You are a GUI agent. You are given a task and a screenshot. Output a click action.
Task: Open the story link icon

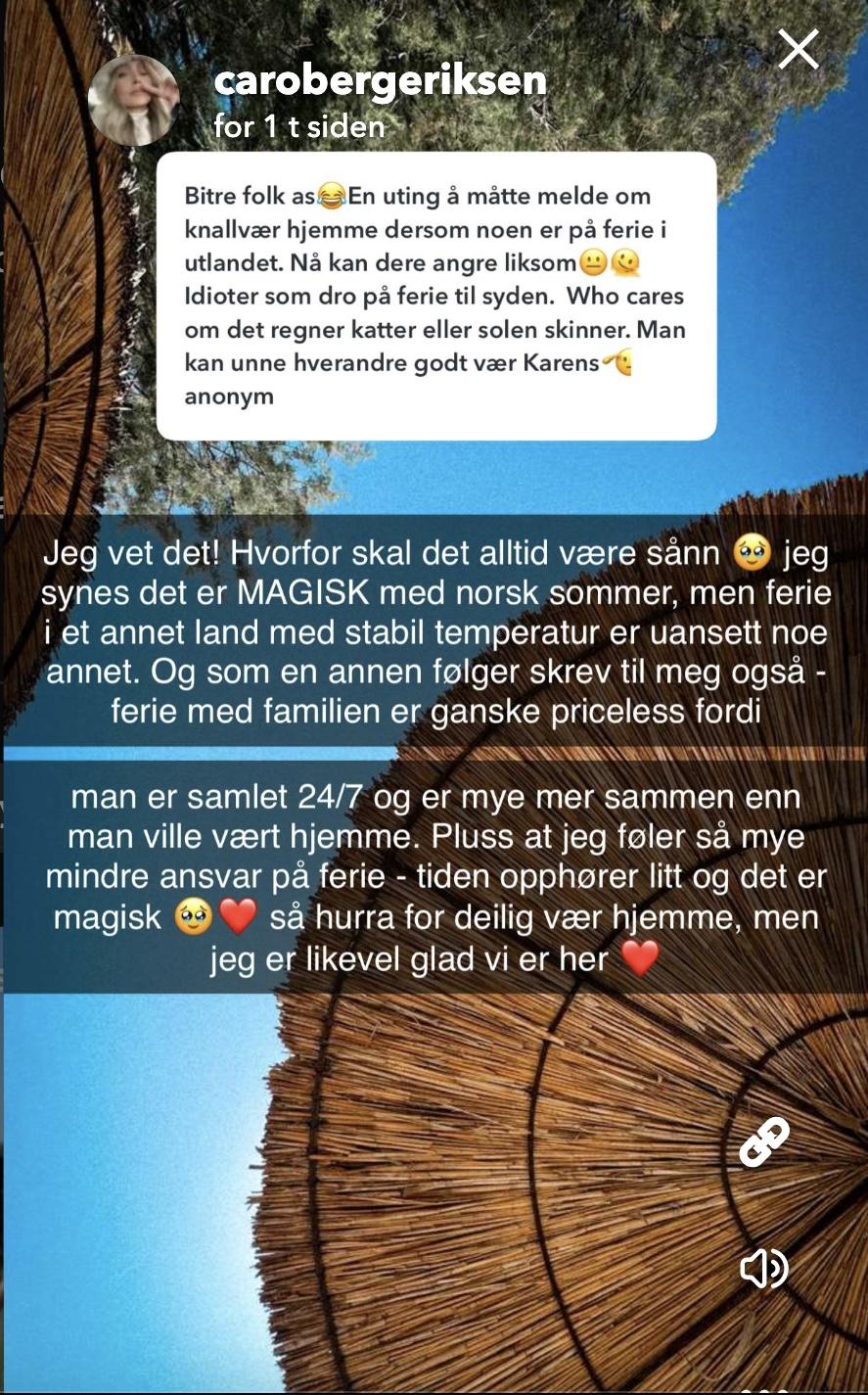tap(764, 1142)
